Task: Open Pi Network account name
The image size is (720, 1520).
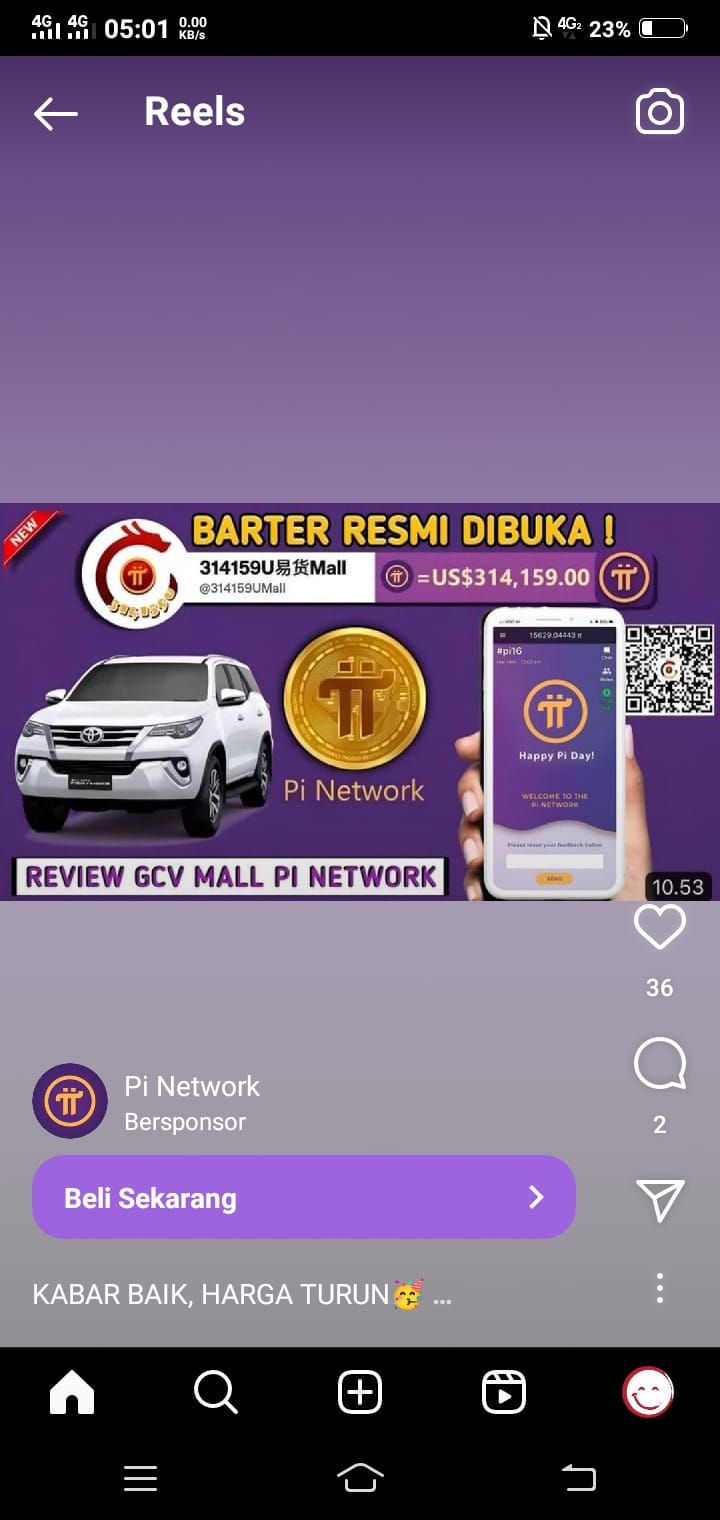Action: pyautogui.click(x=192, y=1086)
